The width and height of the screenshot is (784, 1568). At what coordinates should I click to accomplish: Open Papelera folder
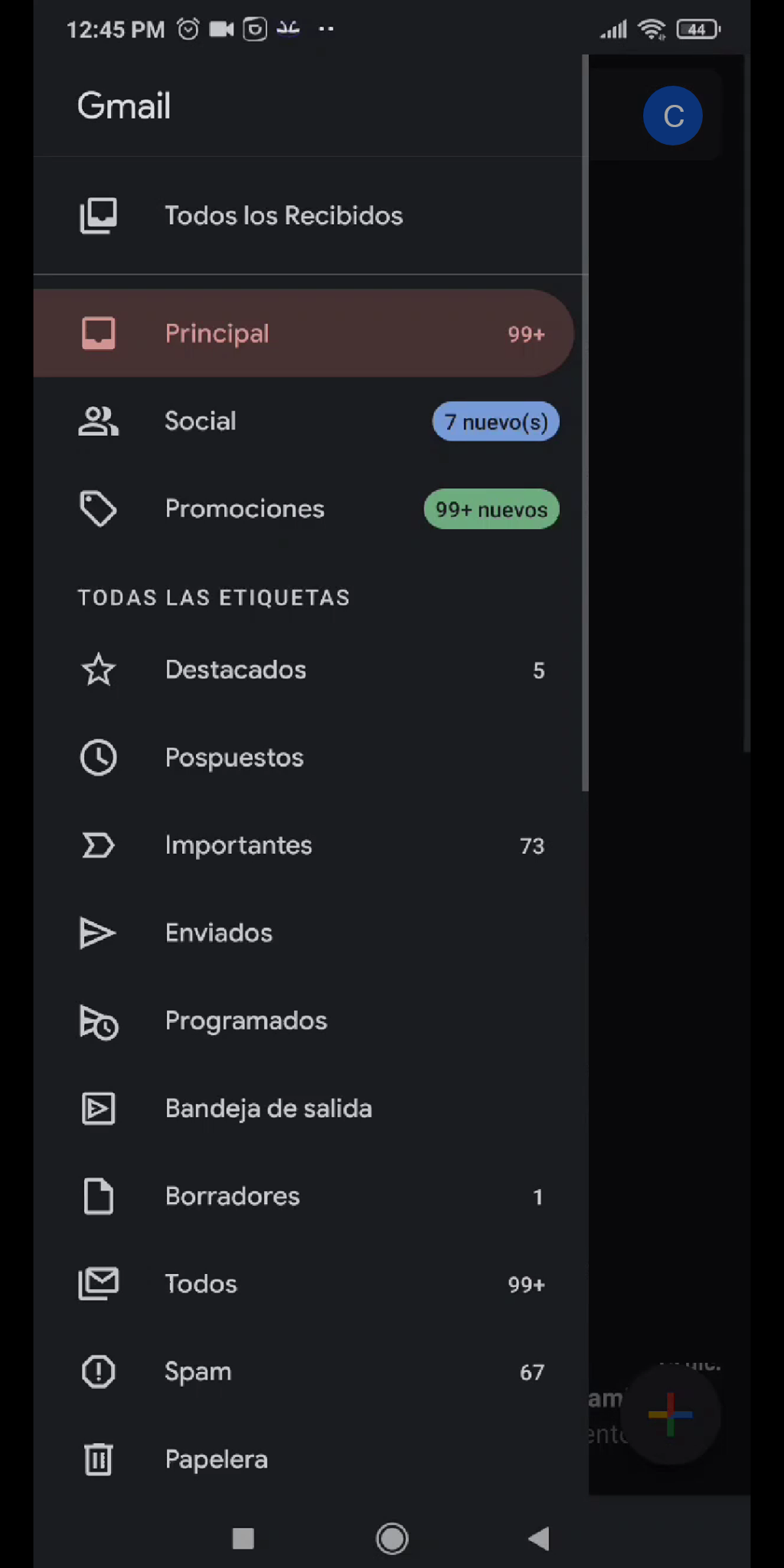pos(310,1459)
